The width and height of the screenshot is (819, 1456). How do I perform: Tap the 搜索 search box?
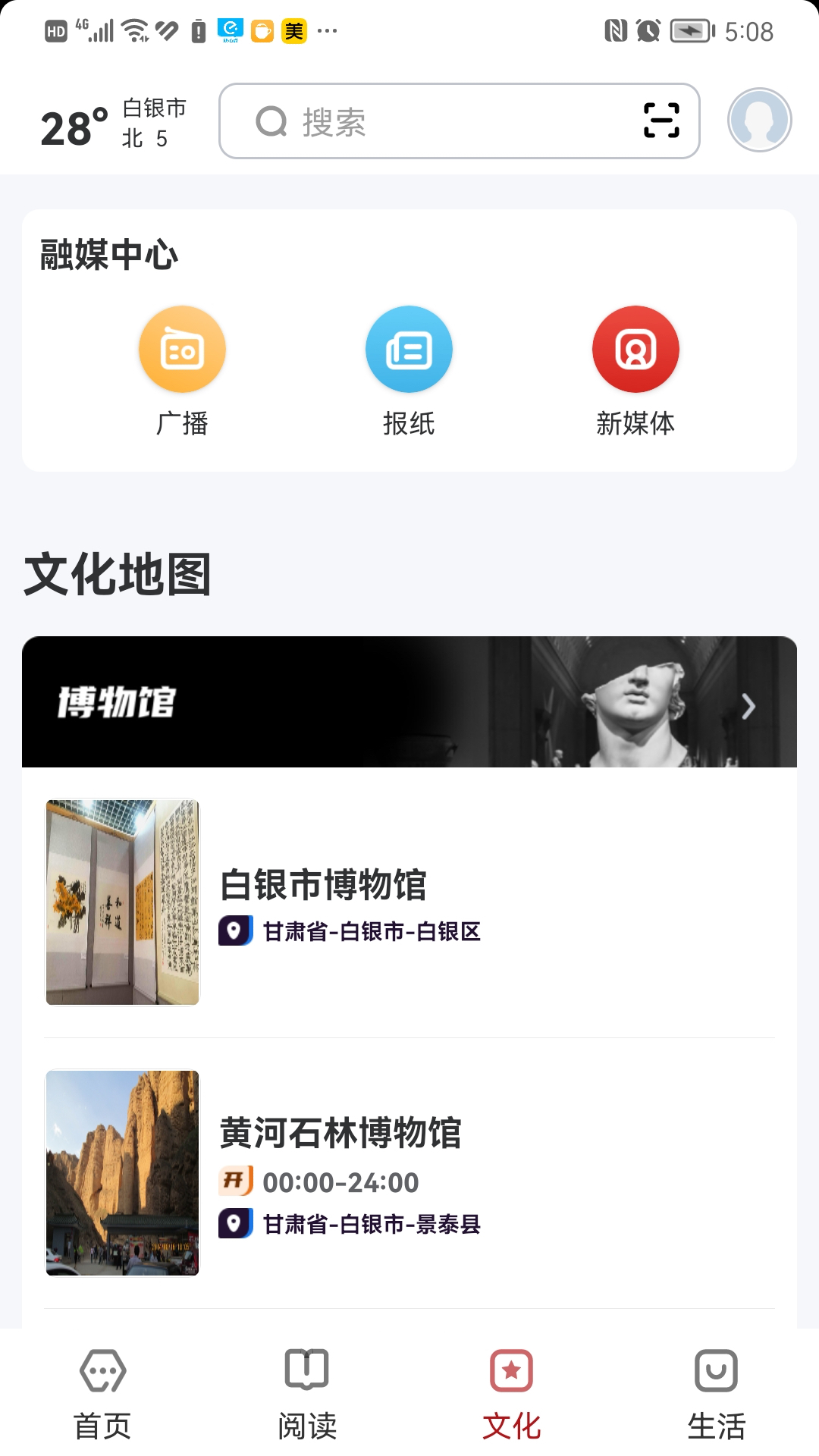440,121
